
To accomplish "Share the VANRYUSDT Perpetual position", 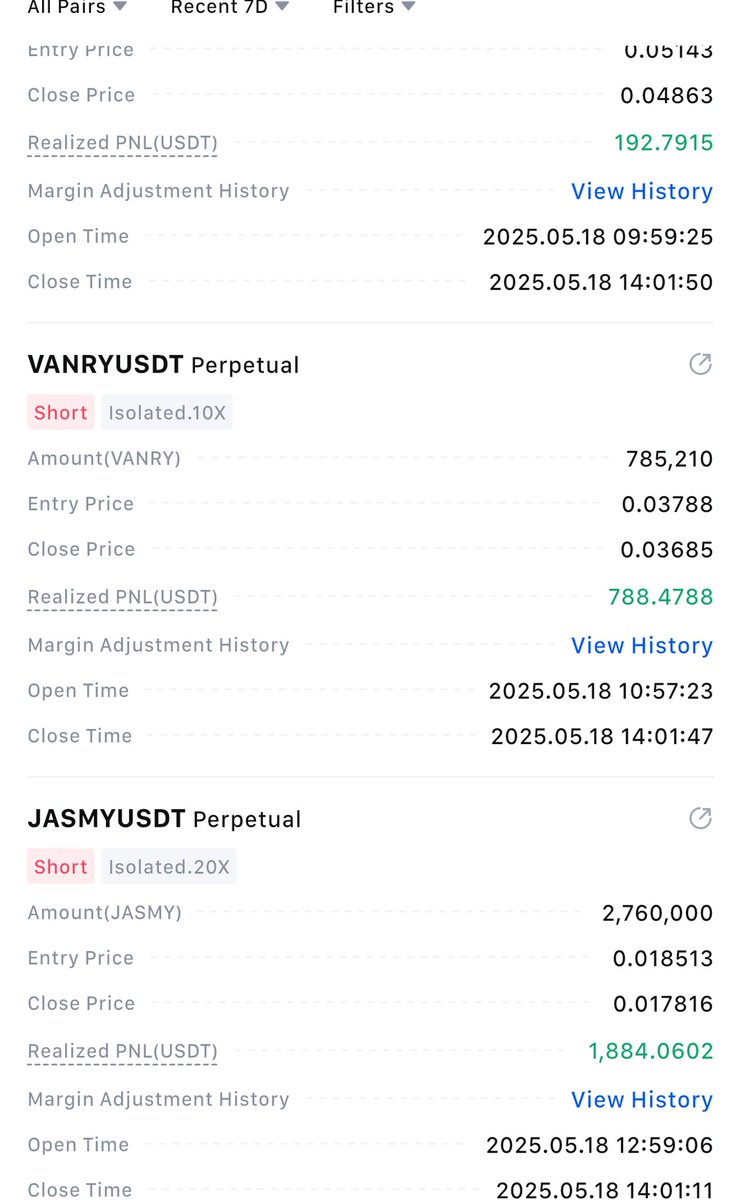I will tap(701, 364).
